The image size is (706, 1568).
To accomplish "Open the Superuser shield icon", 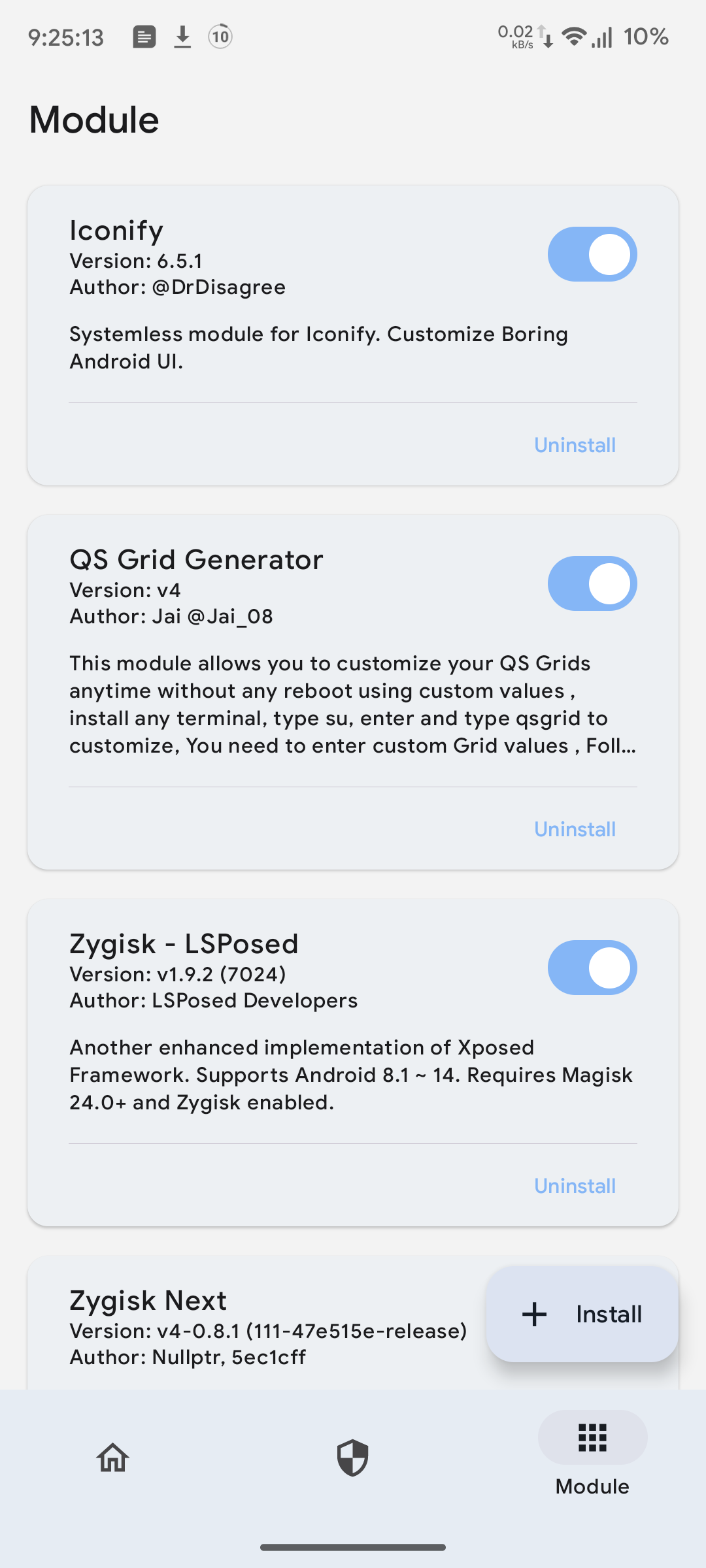I will (x=352, y=1457).
